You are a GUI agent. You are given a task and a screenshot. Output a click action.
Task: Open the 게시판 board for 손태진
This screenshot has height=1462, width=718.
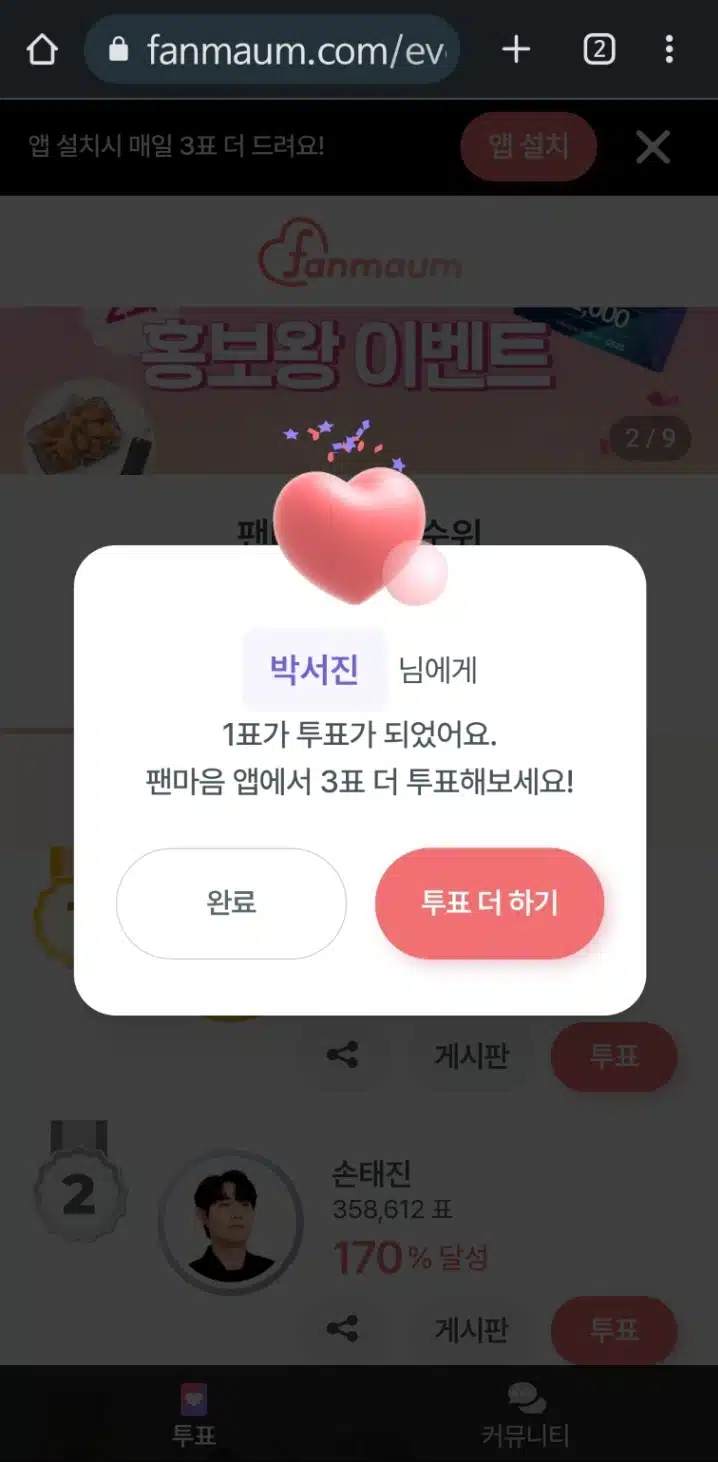[x=471, y=1329]
